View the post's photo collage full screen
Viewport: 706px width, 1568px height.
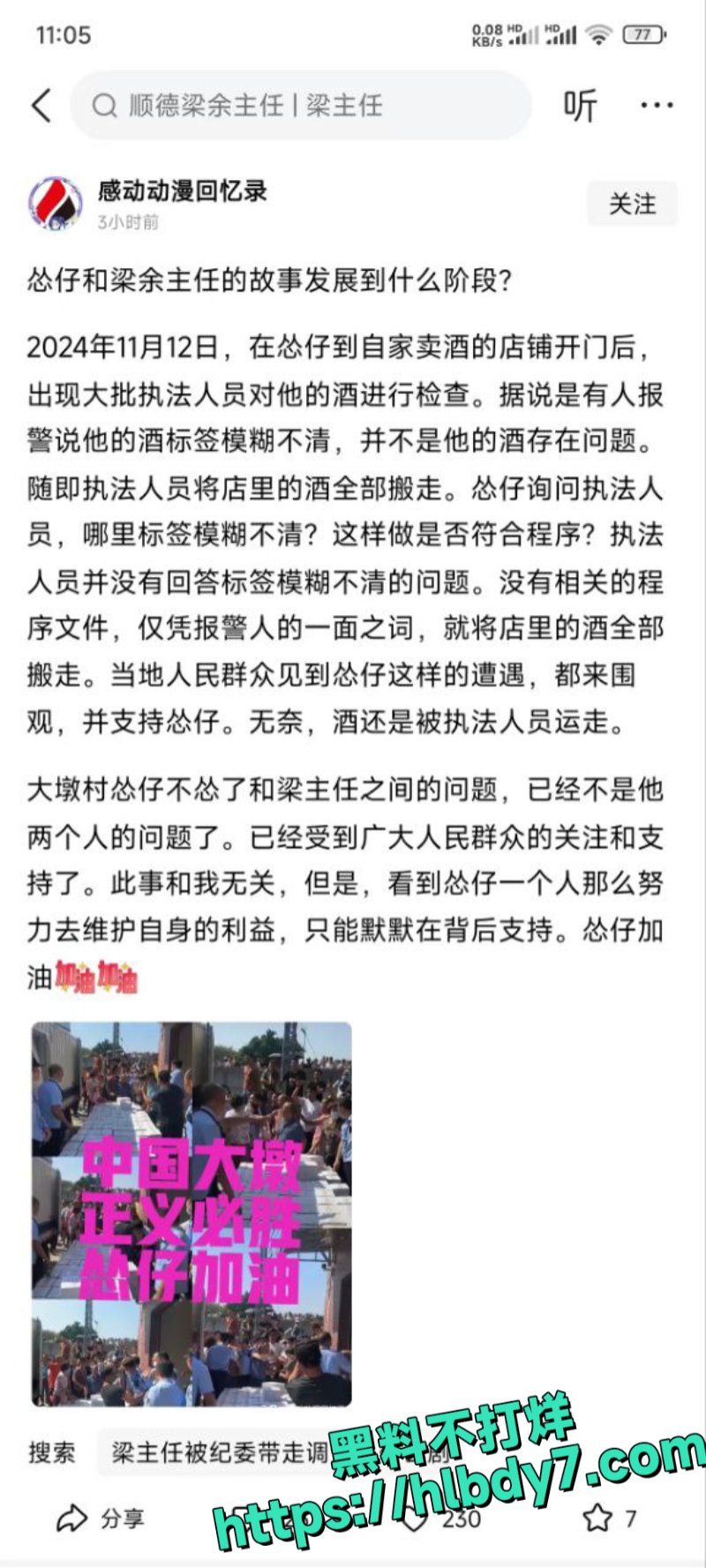[192, 1213]
